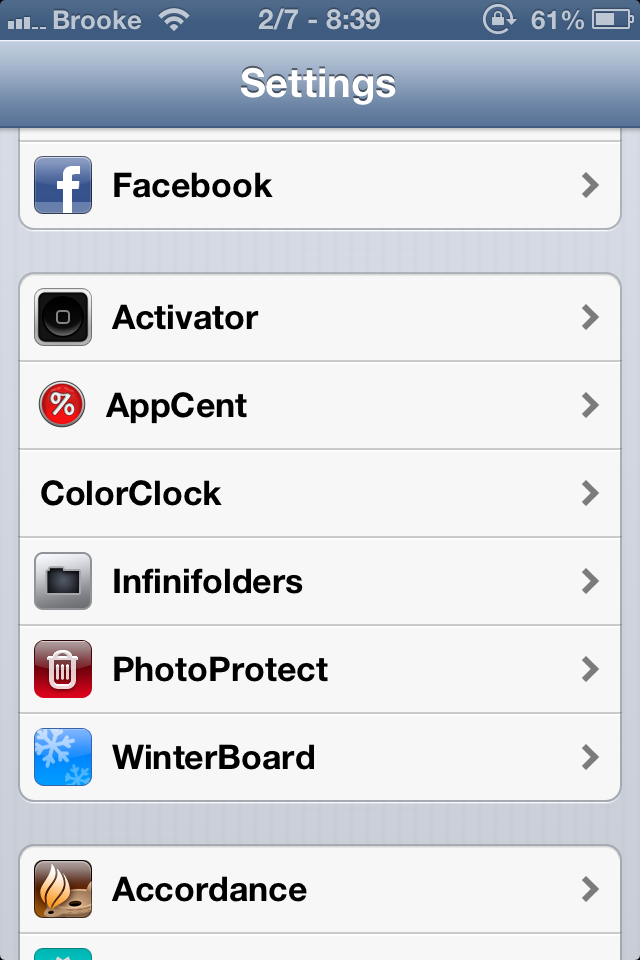The height and width of the screenshot is (960, 640).
Task: Open the Activator settings row
Action: coord(320,318)
